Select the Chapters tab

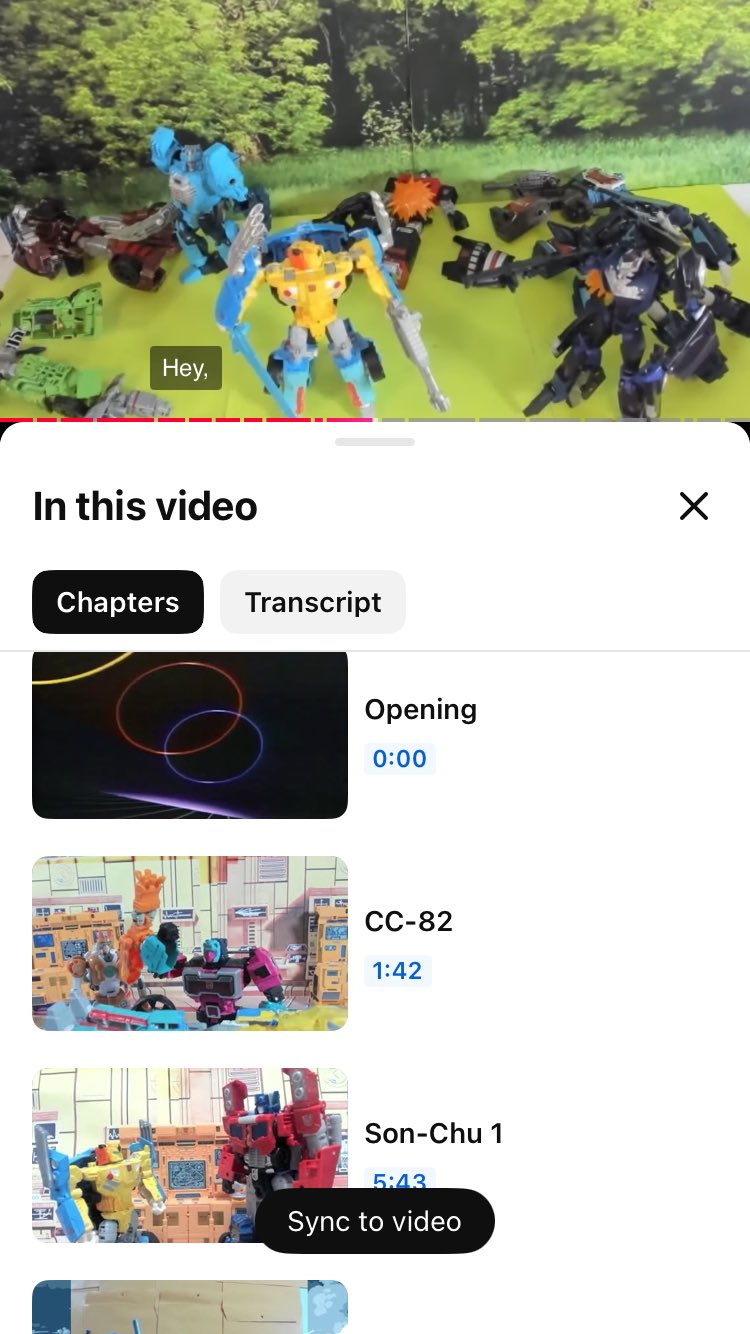118,602
